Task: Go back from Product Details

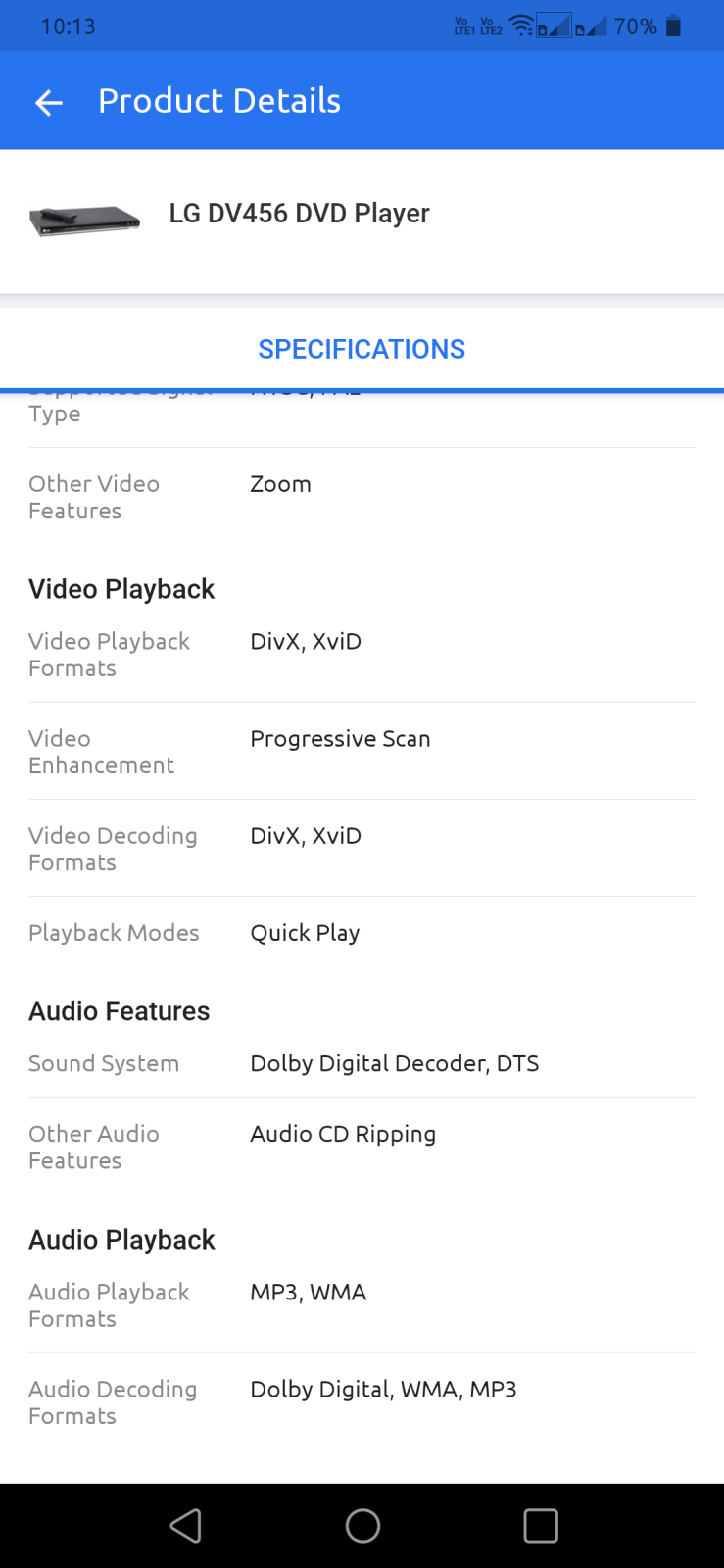Action: click(x=48, y=101)
